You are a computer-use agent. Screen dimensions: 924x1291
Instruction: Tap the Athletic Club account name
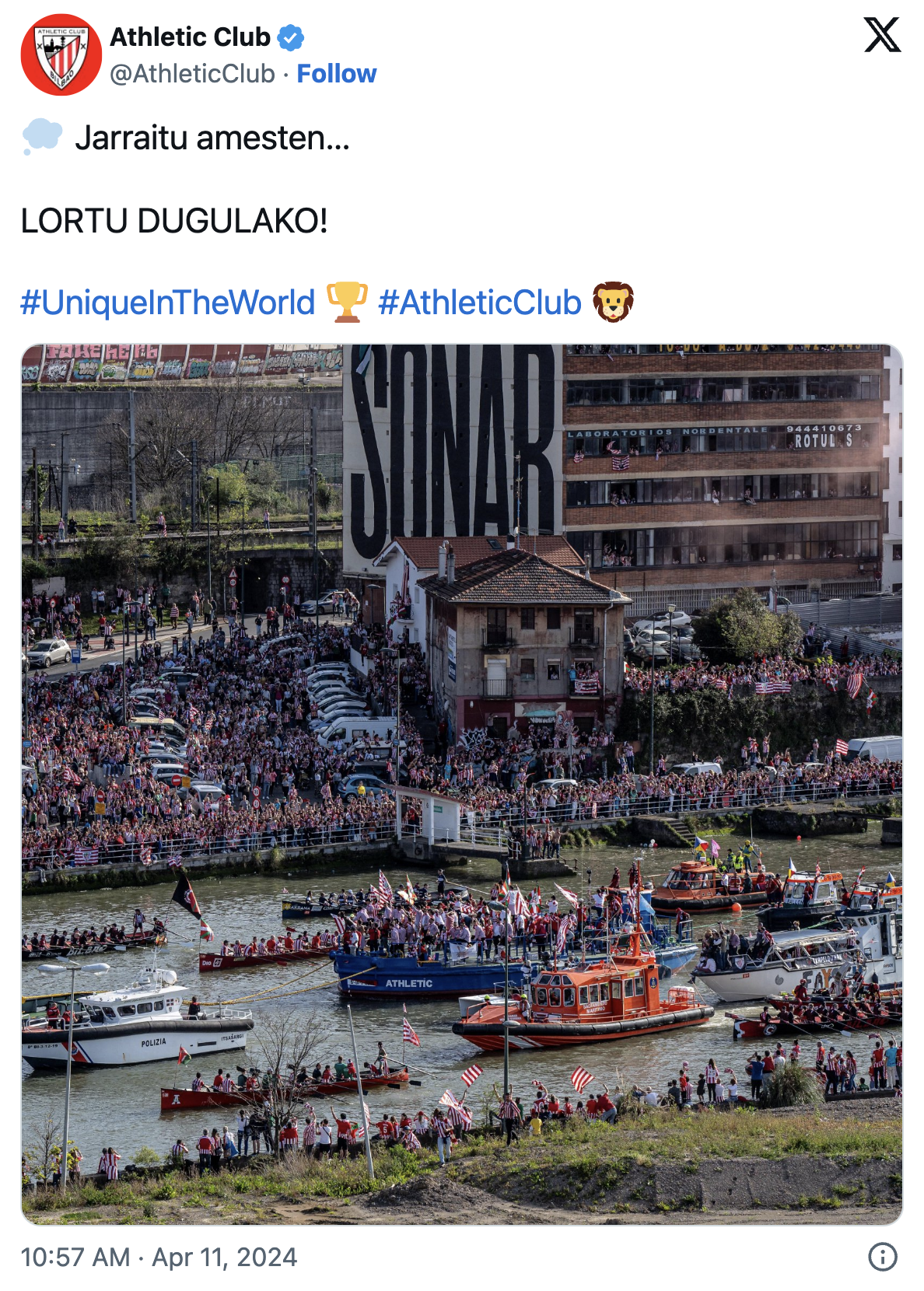tap(190, 37)
